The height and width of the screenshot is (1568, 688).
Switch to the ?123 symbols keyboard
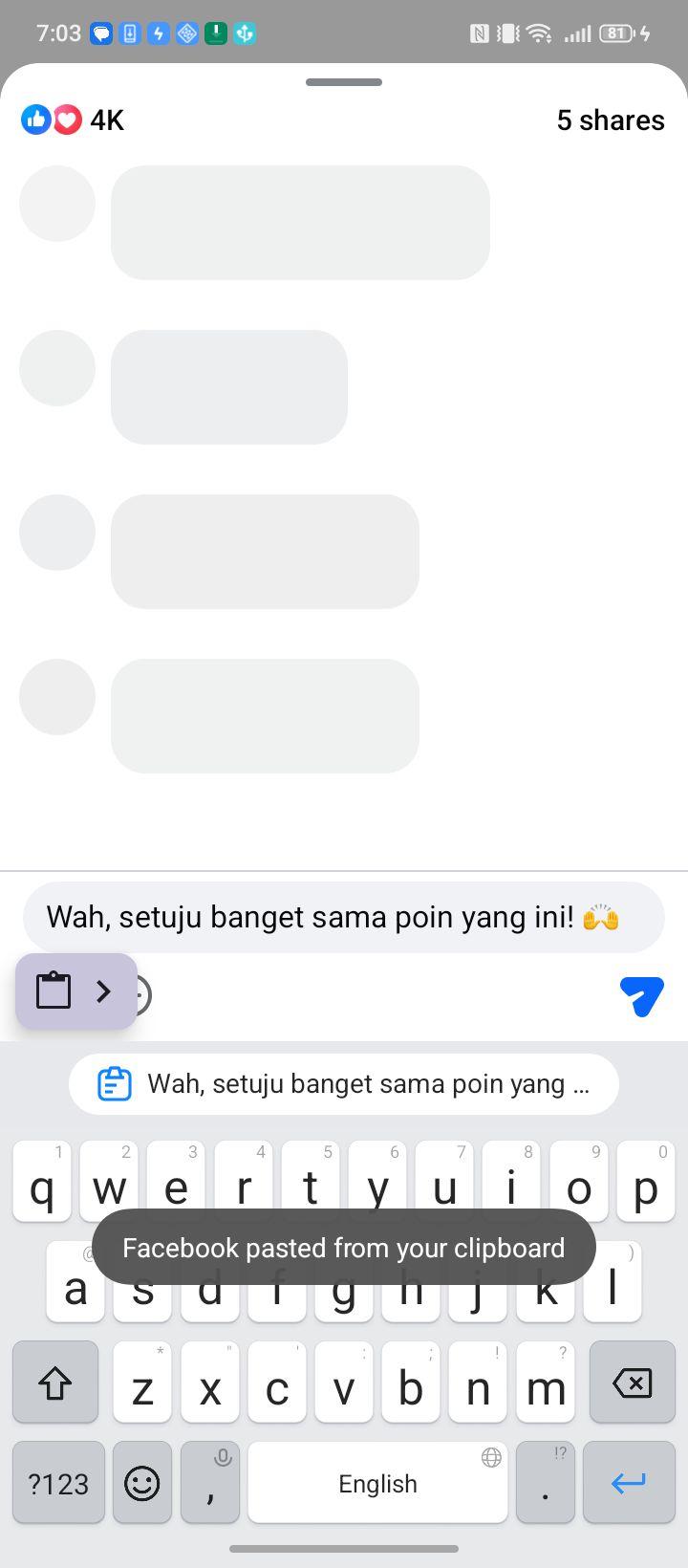58,1483
